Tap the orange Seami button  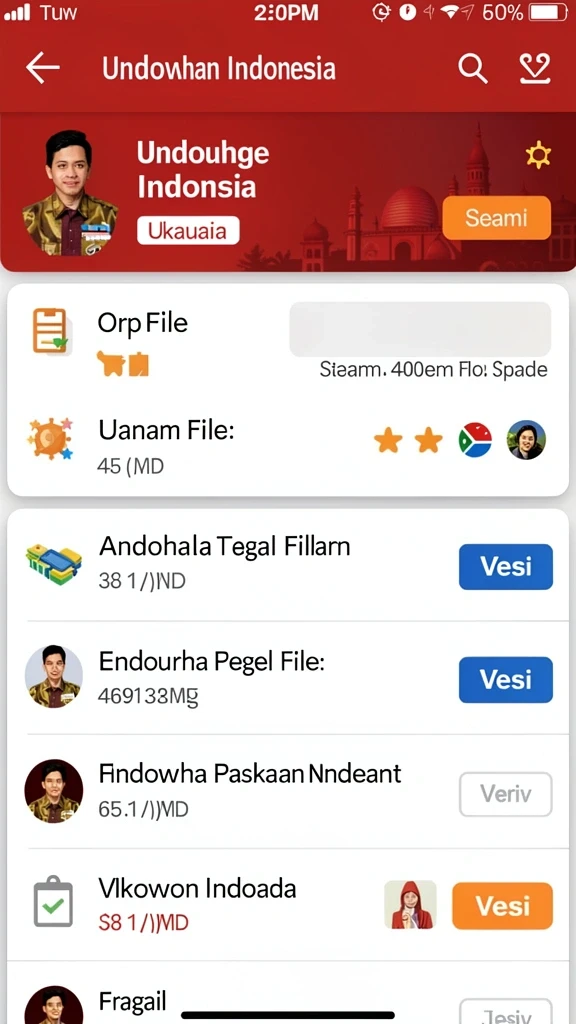pyautogui.click(x=496, y=217)
